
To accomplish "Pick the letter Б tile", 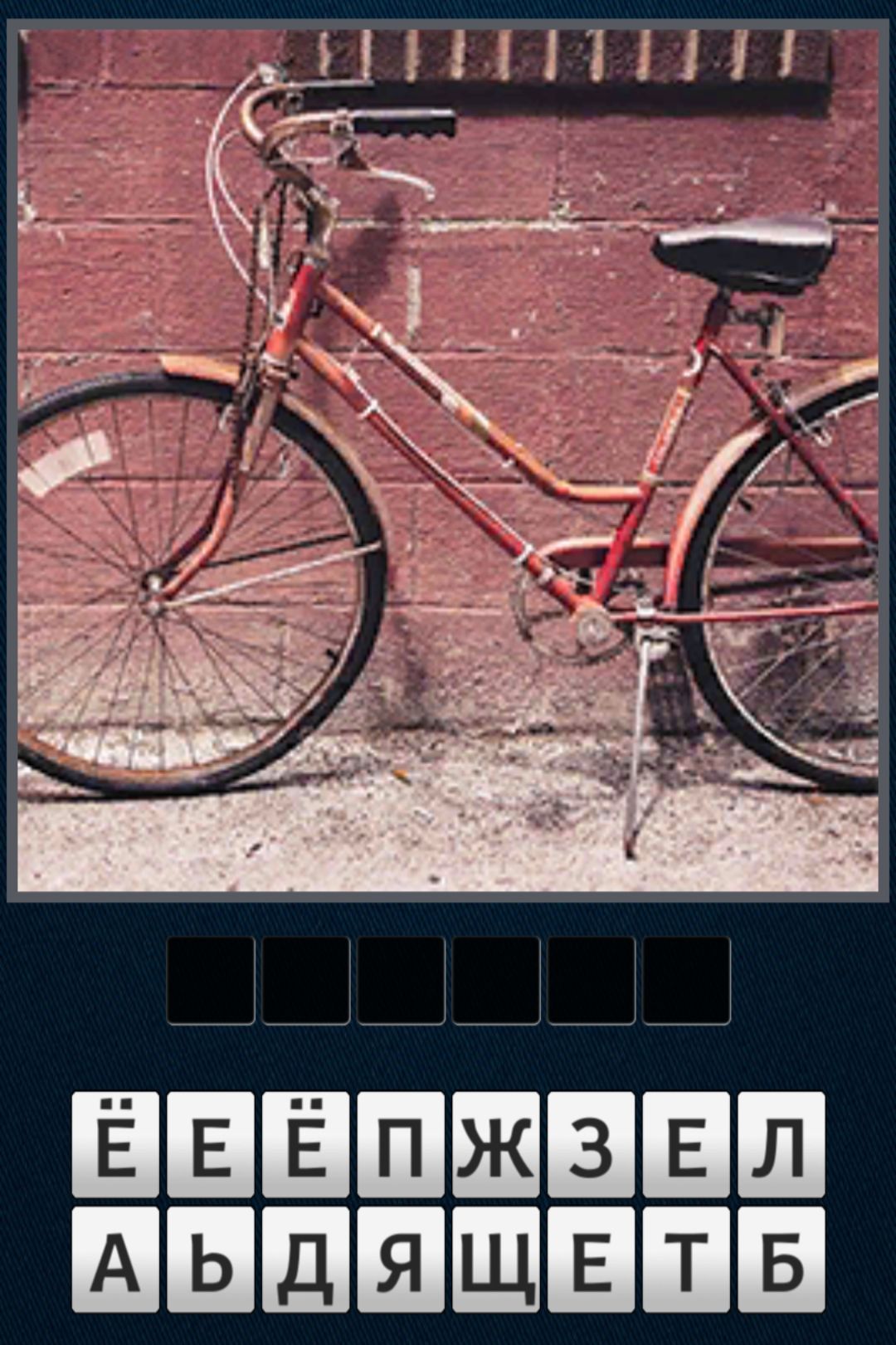I will [781, 1259].
